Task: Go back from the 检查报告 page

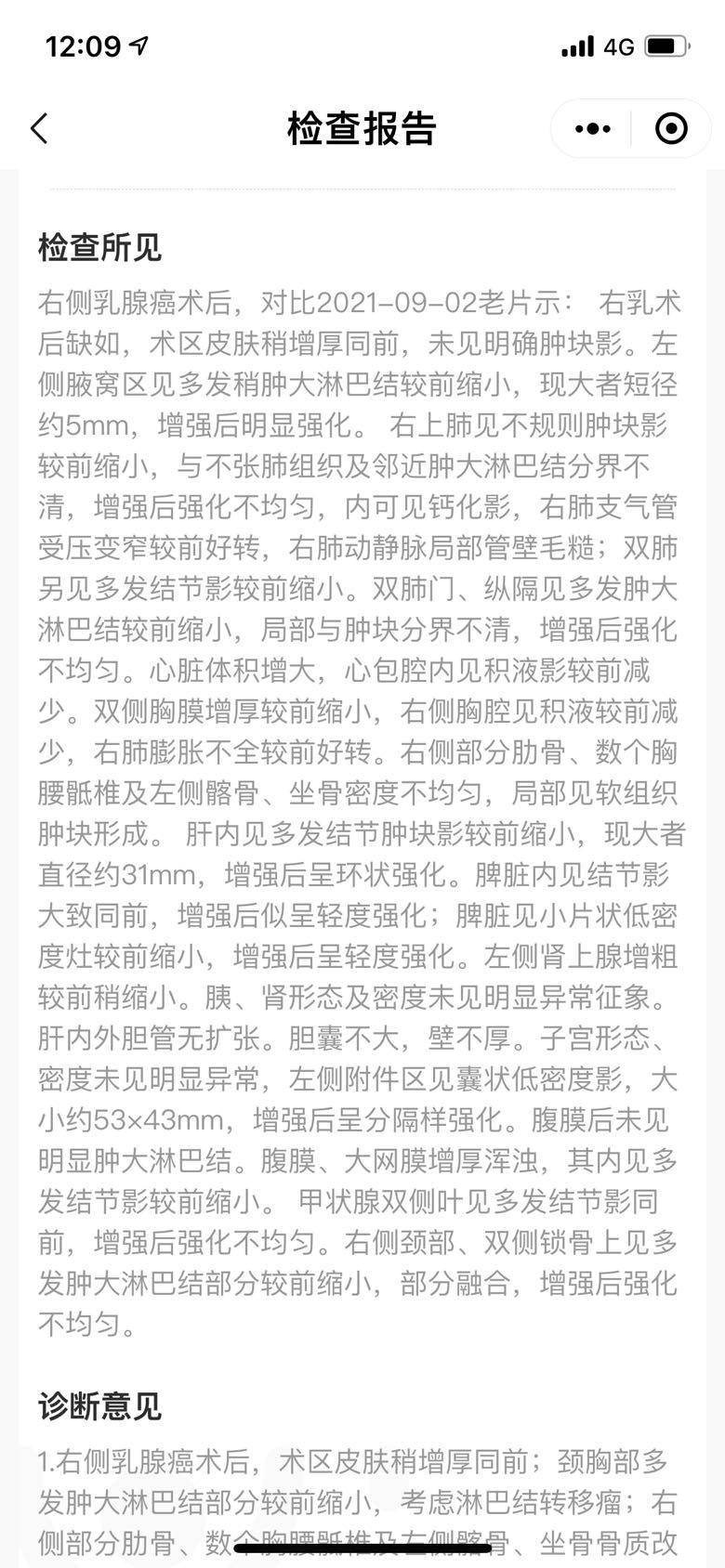Action: (x=39, y=128)
